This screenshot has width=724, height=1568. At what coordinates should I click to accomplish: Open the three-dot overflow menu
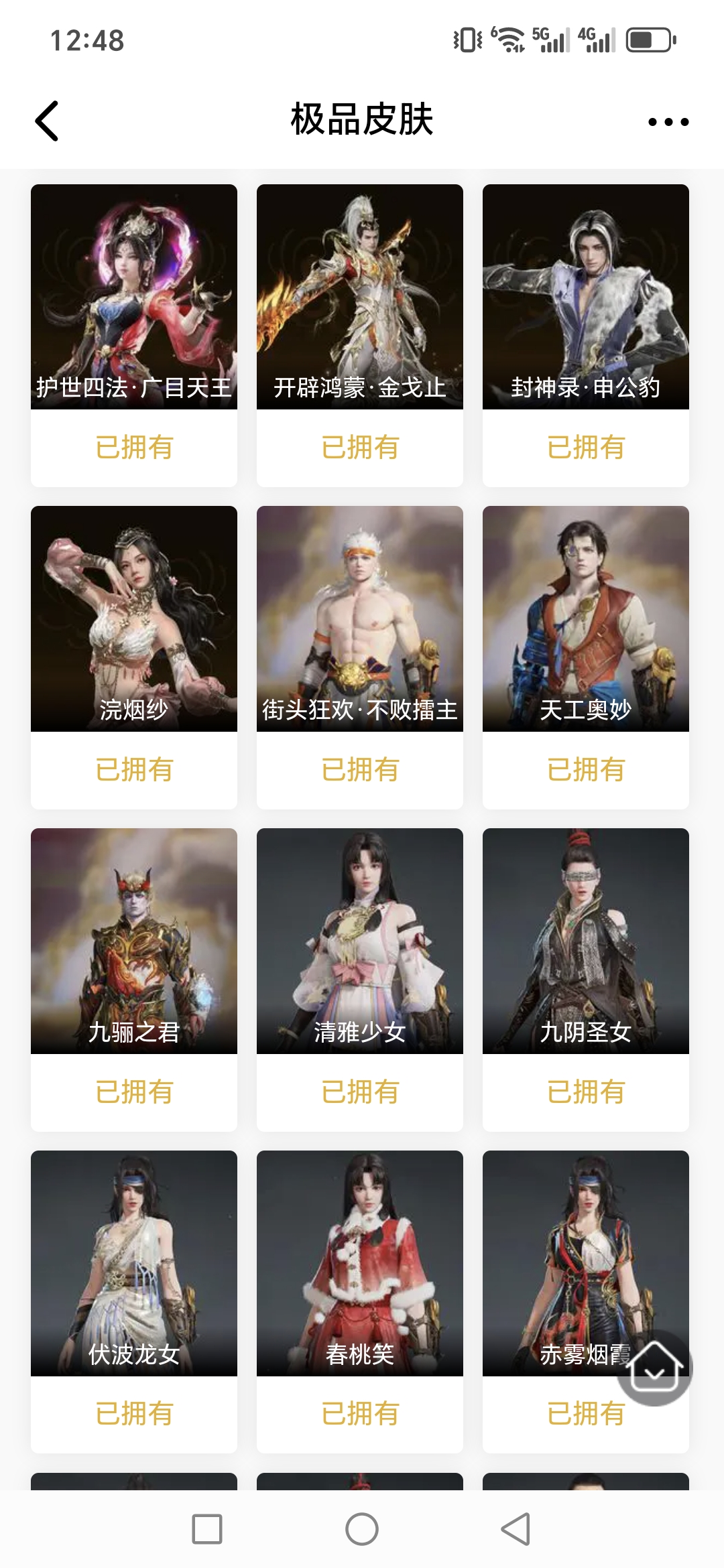tap(668, 122)
